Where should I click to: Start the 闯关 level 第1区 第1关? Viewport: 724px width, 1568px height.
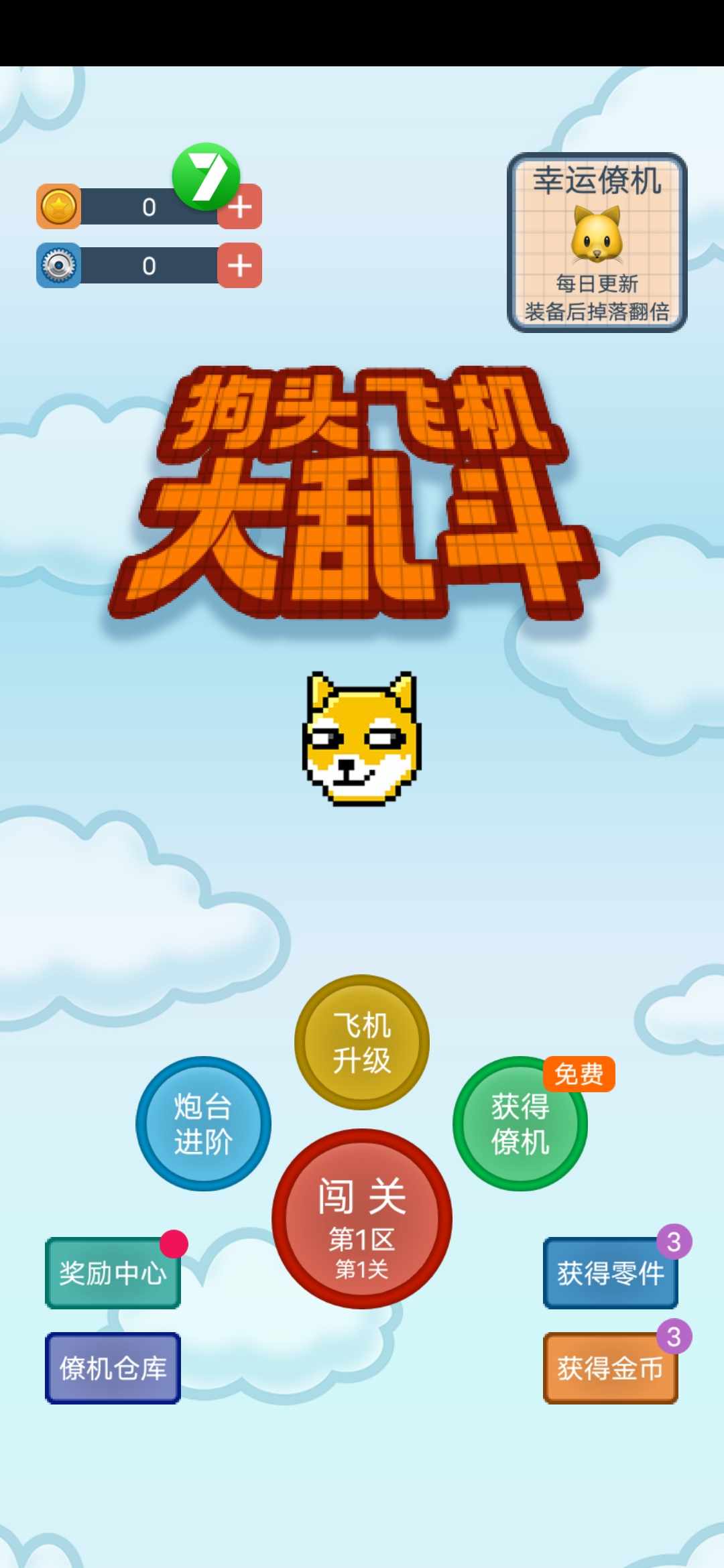point(362,1219)
